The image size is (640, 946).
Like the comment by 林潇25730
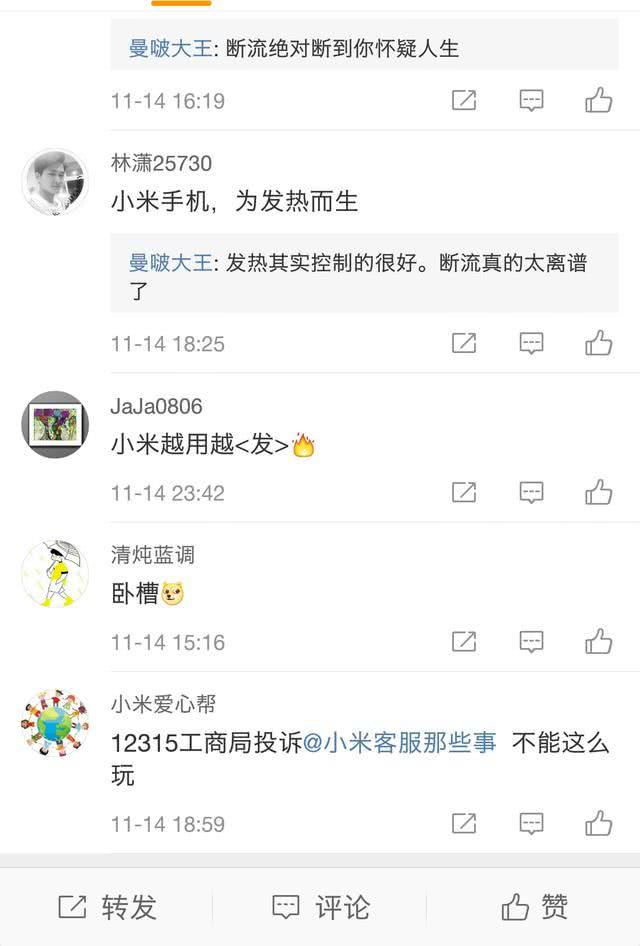point(598,343)
